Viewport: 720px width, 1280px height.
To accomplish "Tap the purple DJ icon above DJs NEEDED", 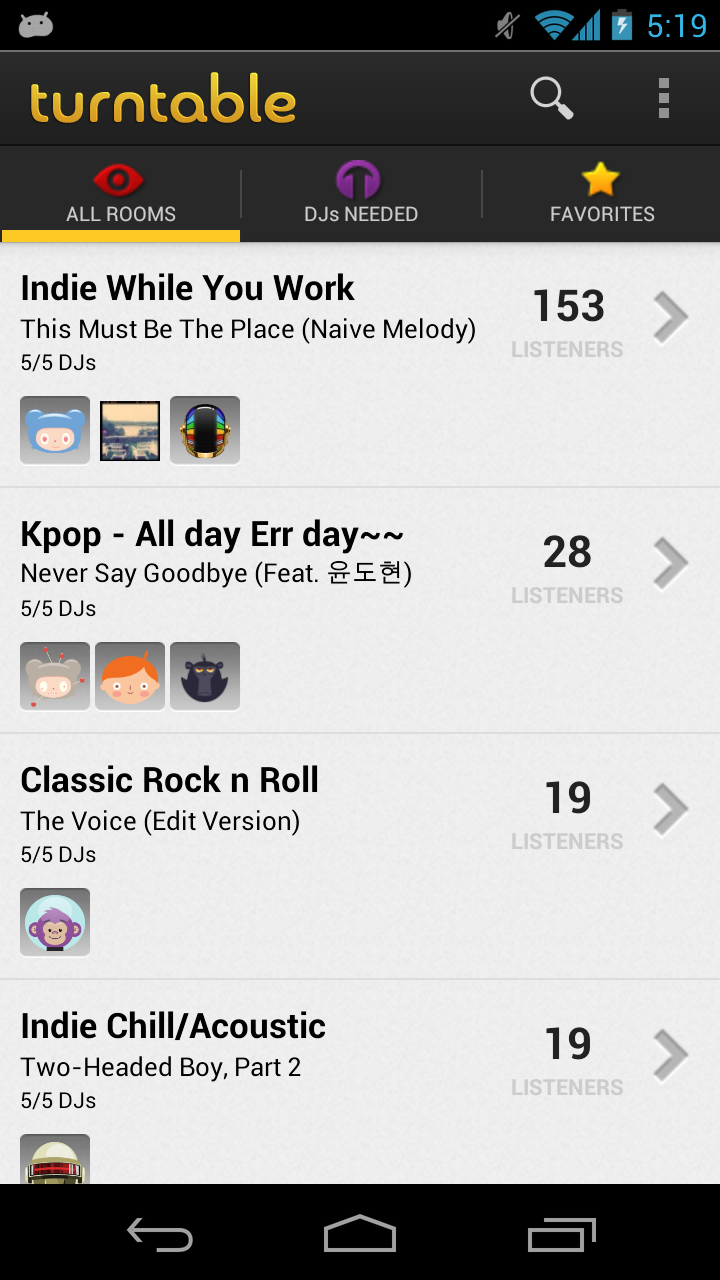I will pyautogui.click(x=360, y=180).
